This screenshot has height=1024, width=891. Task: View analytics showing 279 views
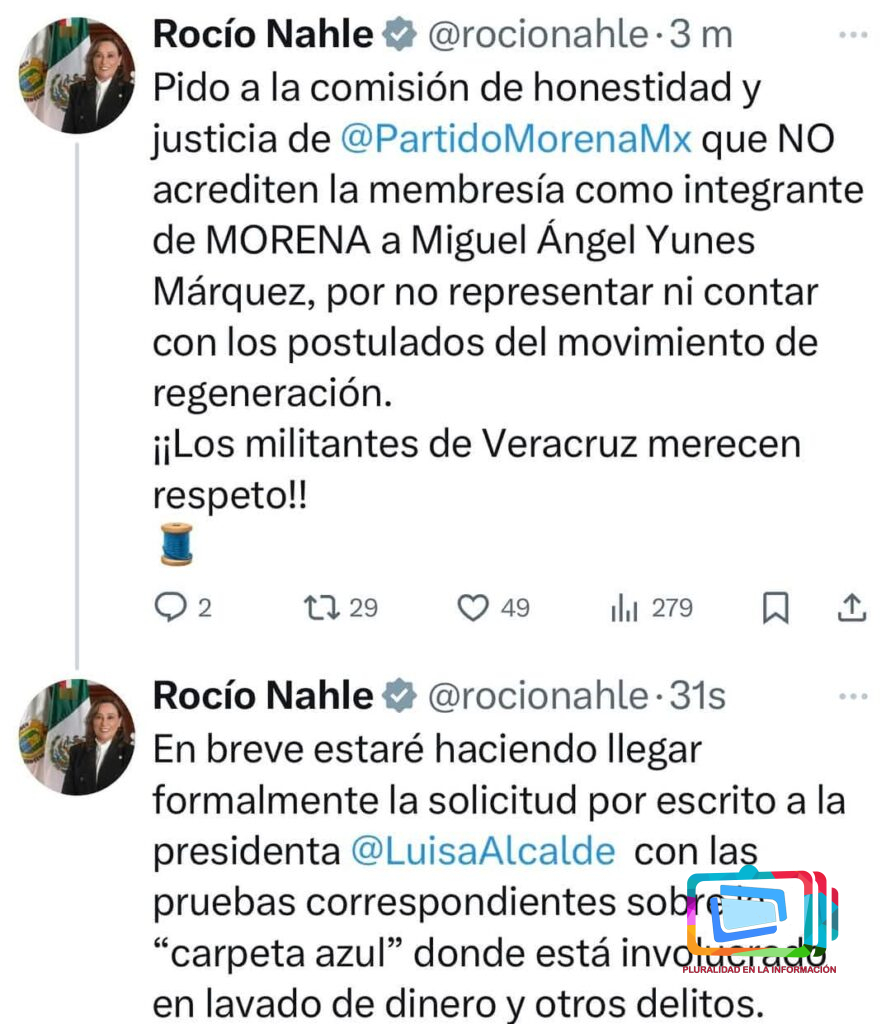coord(624,607)
